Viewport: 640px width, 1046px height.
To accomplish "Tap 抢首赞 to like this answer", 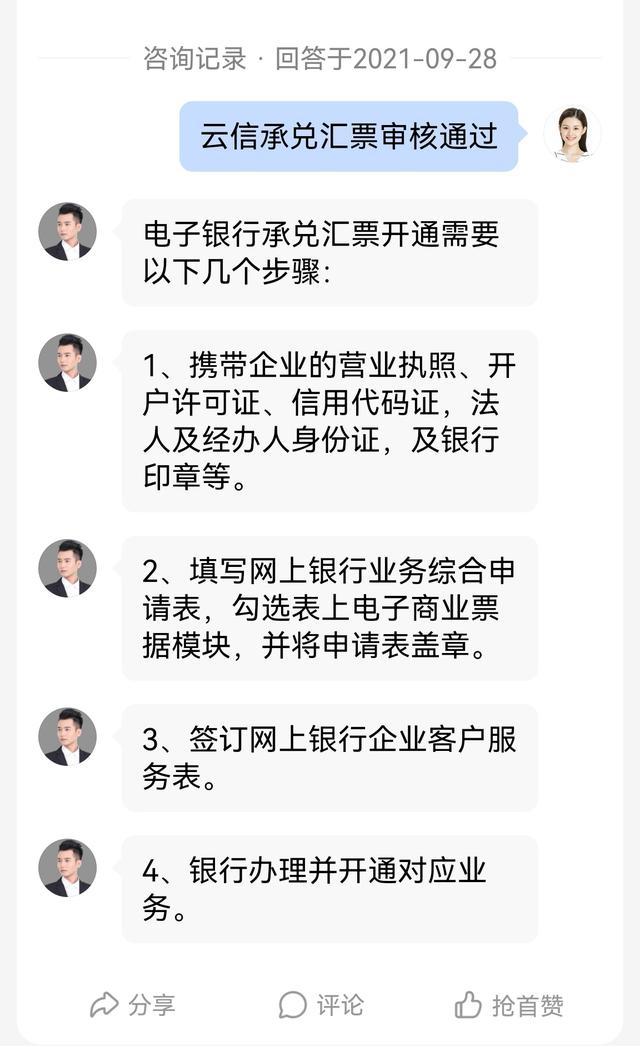I will [509, 1005].
